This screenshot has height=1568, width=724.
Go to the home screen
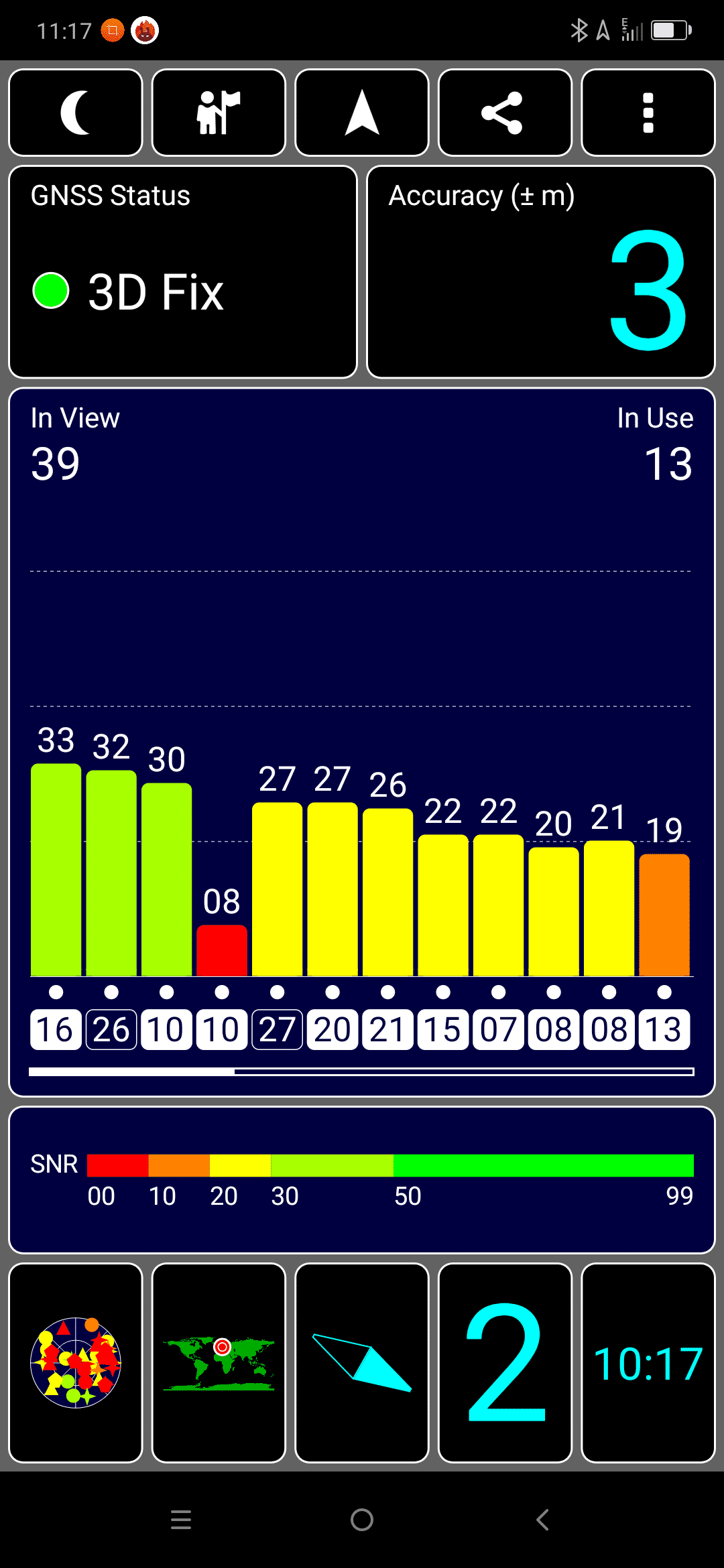(x=362, y=1520)
